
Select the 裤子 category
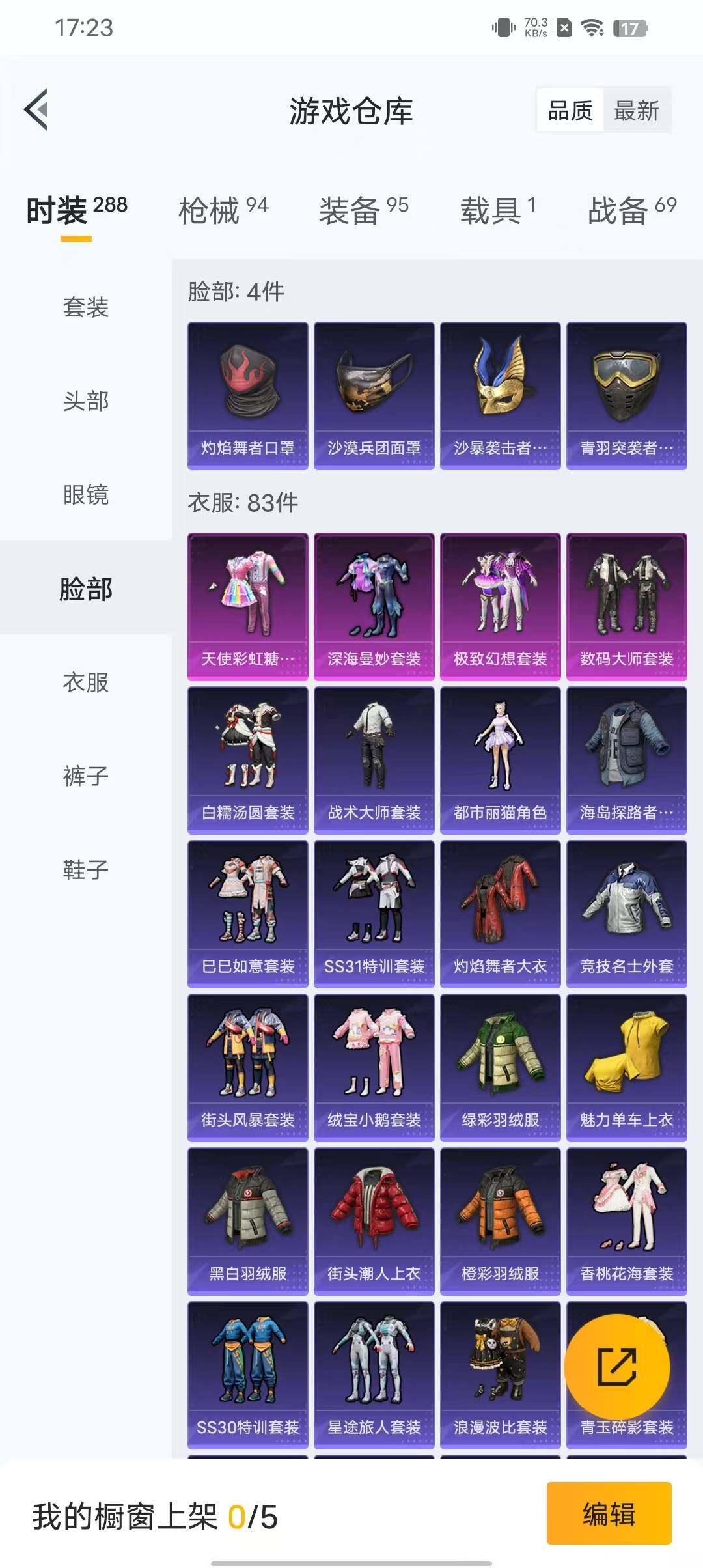coord(85,776)
